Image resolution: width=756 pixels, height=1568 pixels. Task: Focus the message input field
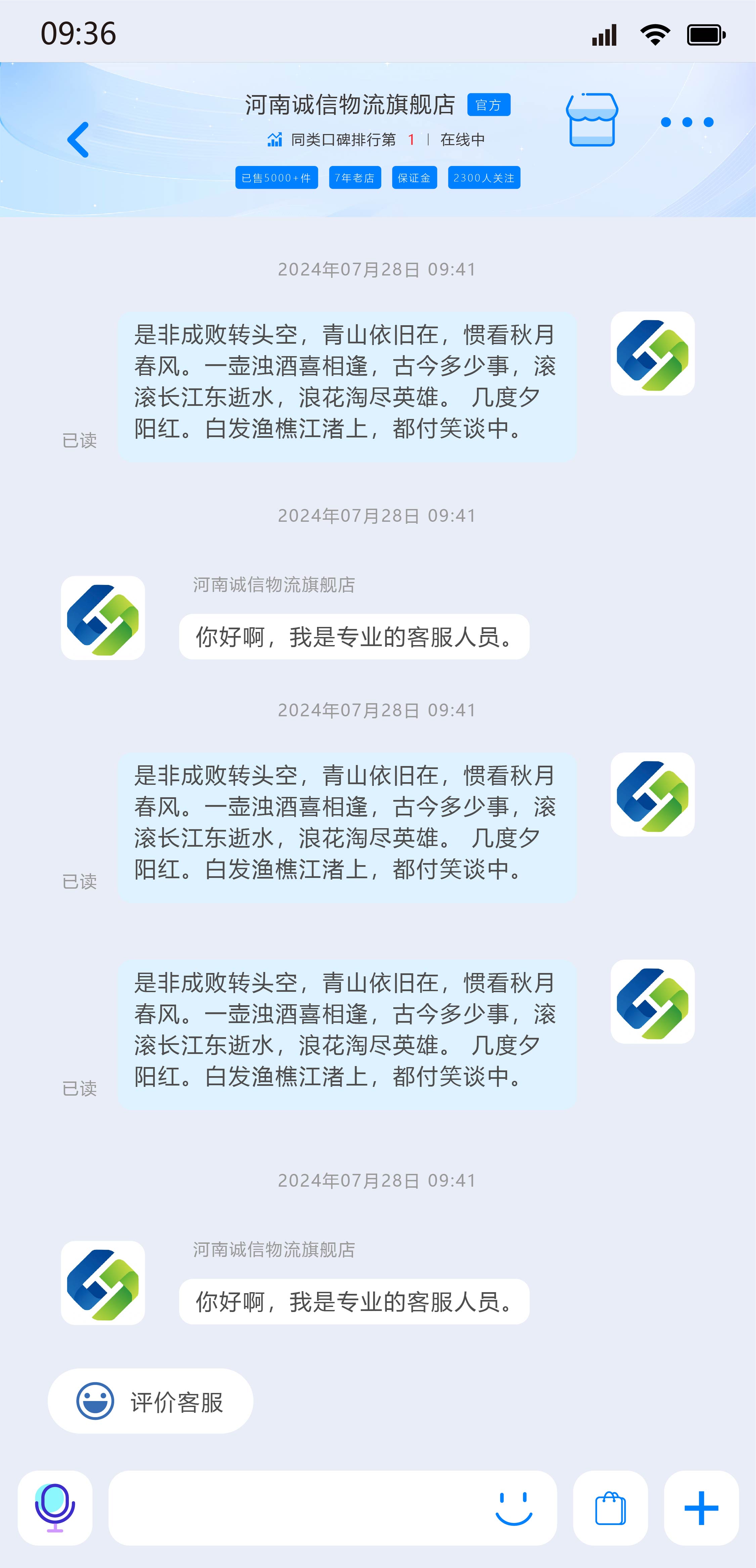298,1508
